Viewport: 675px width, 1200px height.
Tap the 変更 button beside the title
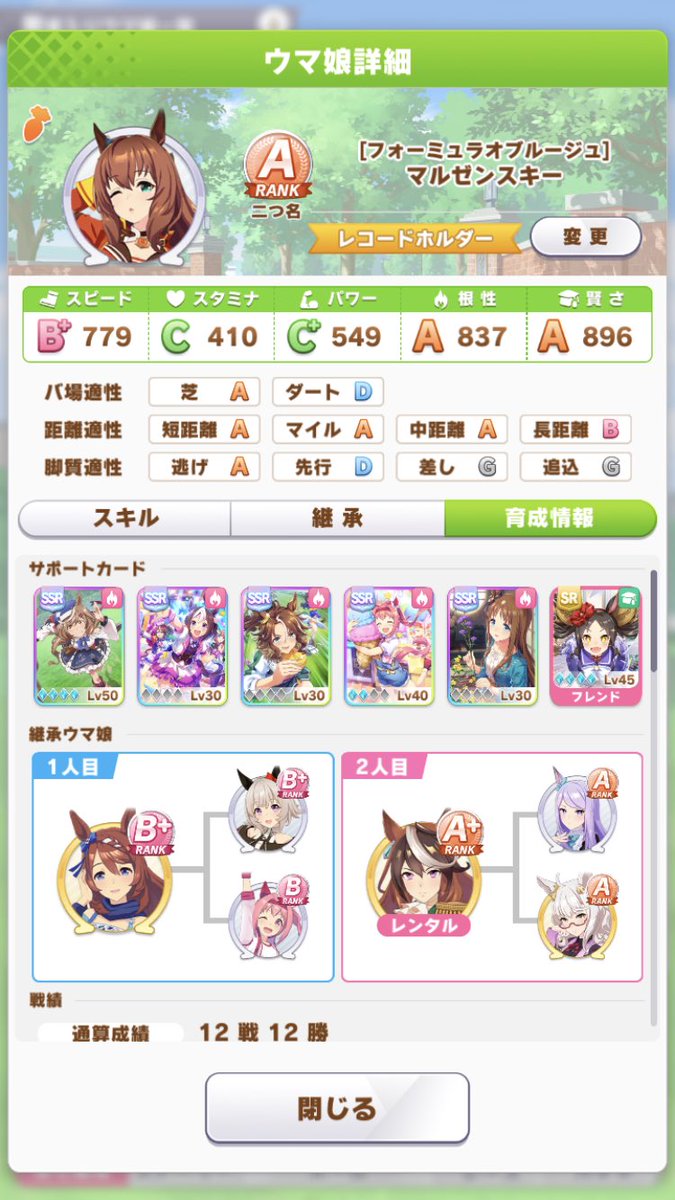[585, 238]
